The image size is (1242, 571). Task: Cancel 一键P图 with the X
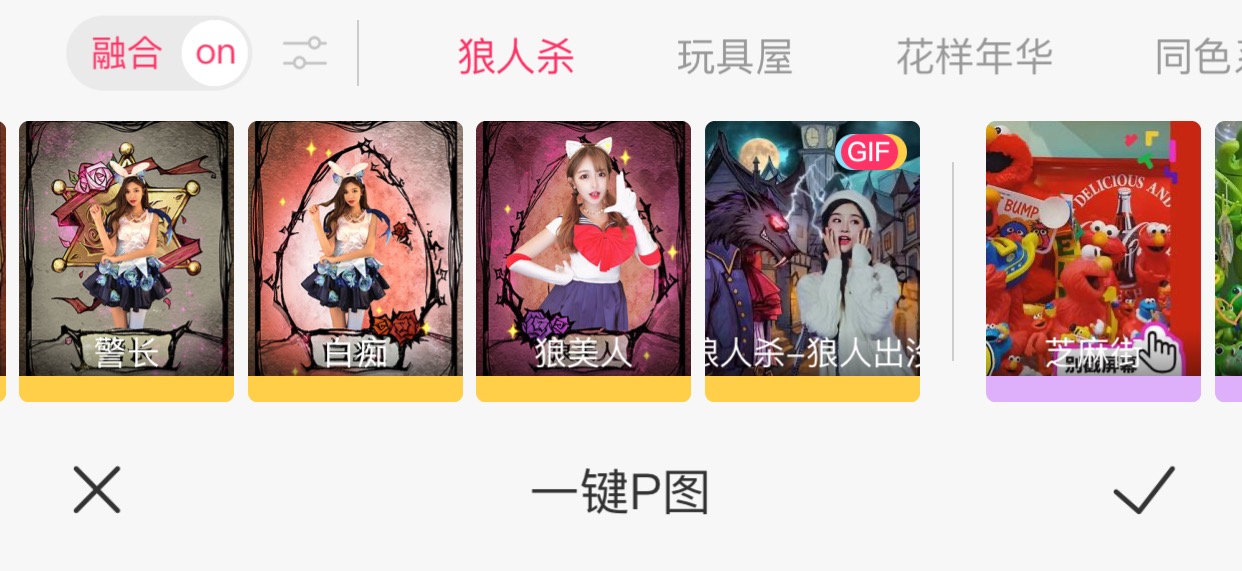tap(97, 490)
